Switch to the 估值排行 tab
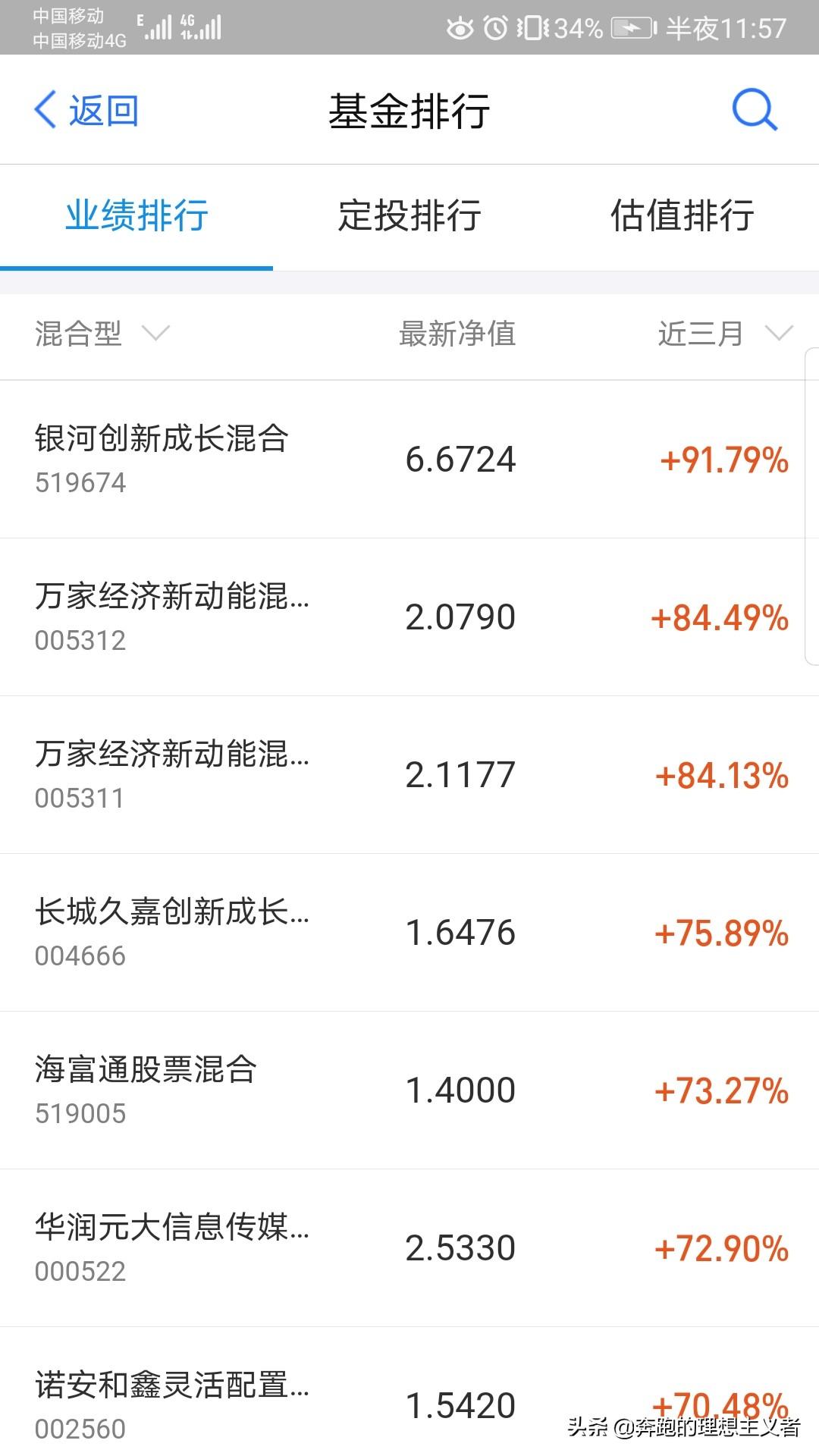Viewport: 819px width, 1456px height. click(682, 216)
